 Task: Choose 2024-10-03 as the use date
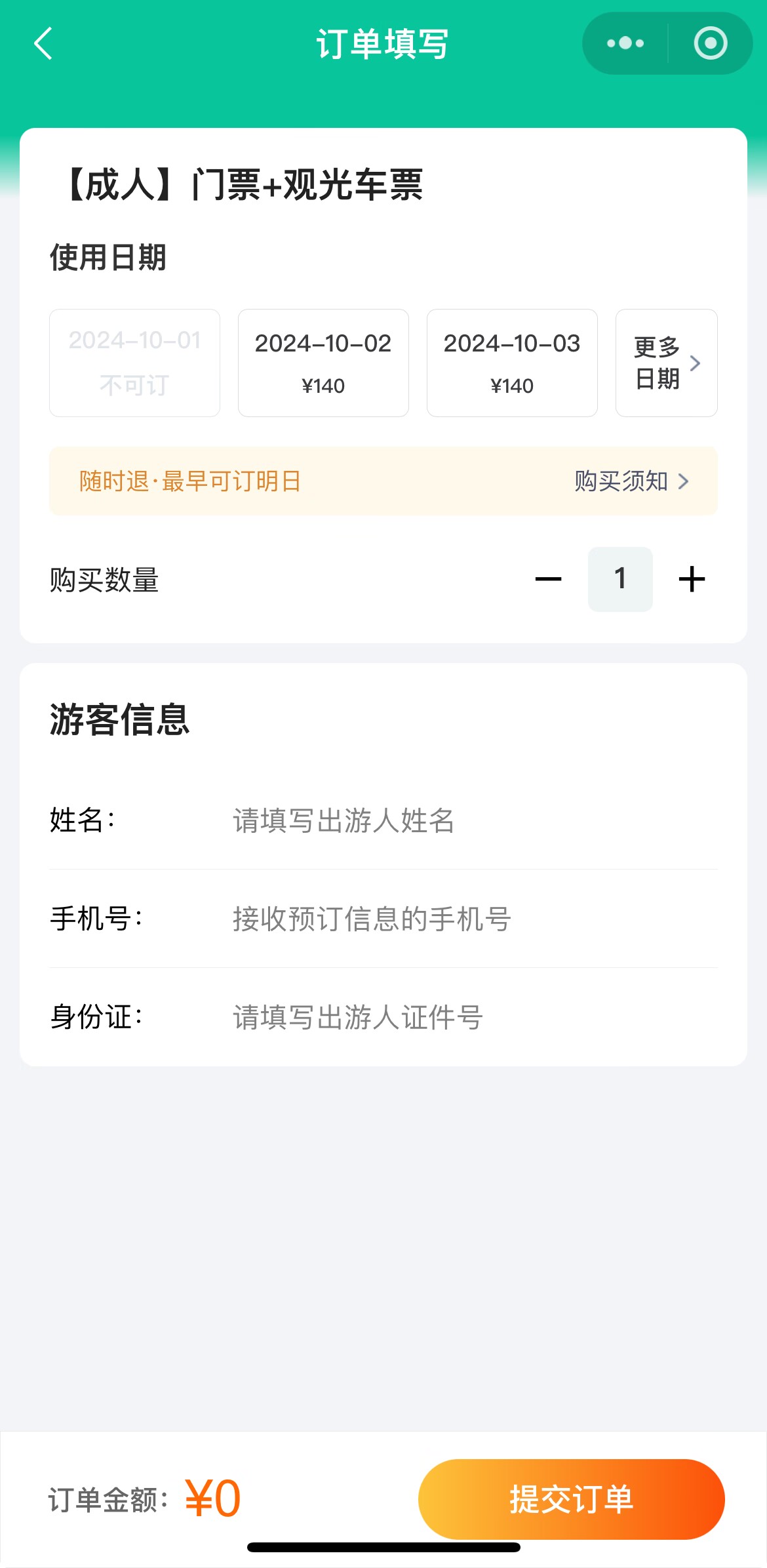tap(512, 363)
